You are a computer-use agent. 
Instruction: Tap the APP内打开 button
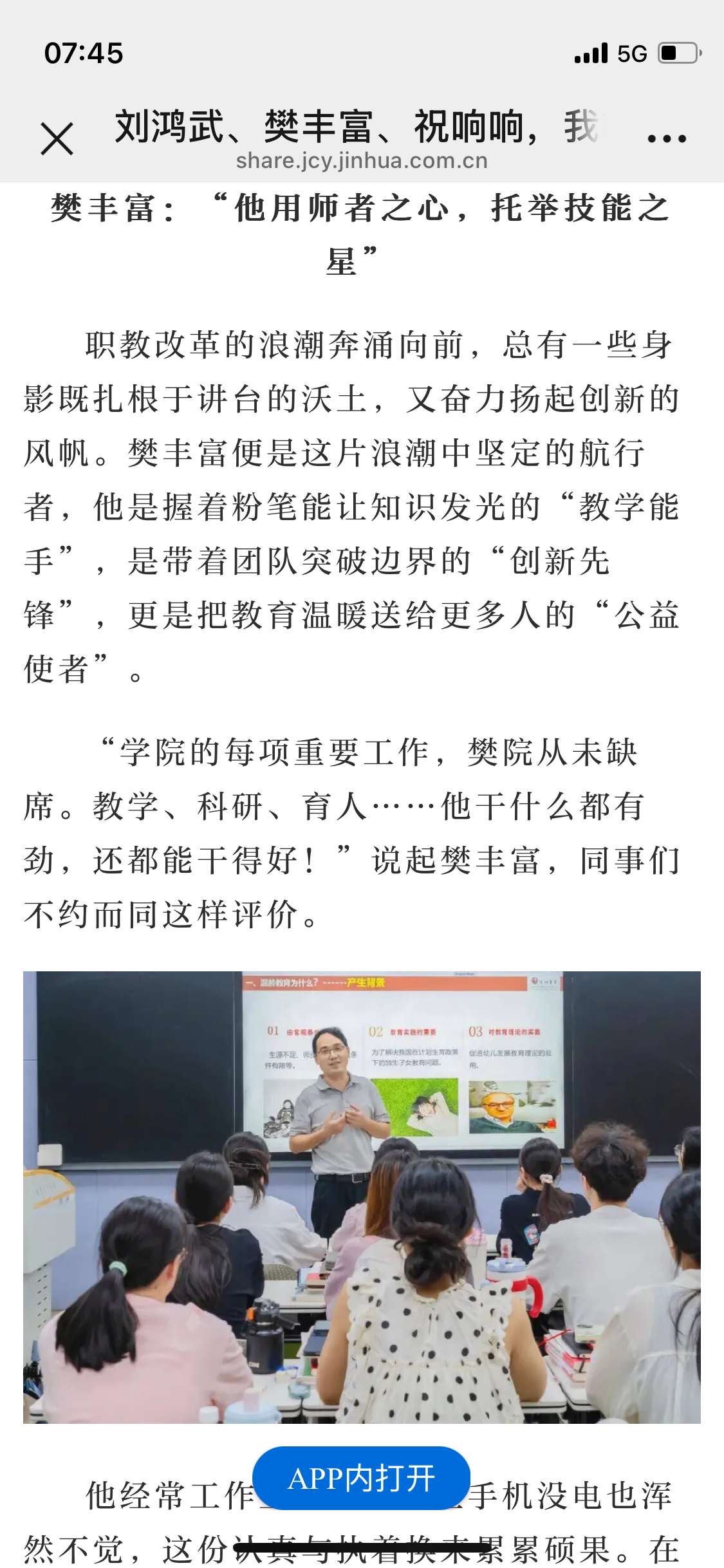(361, 1479)
